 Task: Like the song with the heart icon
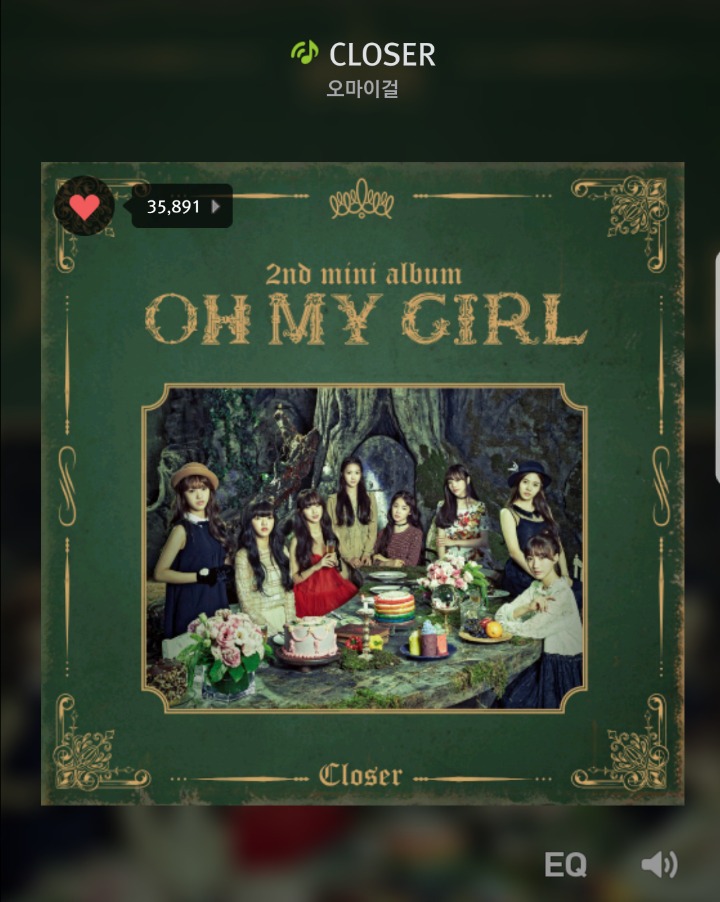(84, 206)
